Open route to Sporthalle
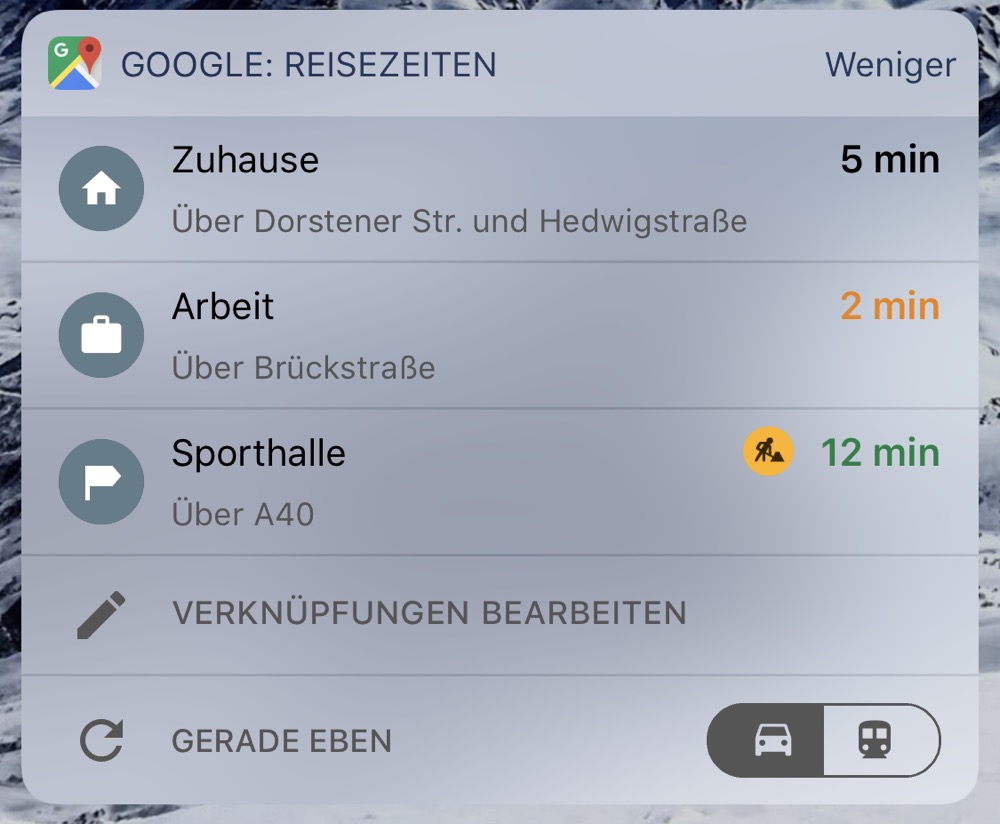Viewport: 1000px width, 824px height. pyautogui.click(x=498, y=482)
